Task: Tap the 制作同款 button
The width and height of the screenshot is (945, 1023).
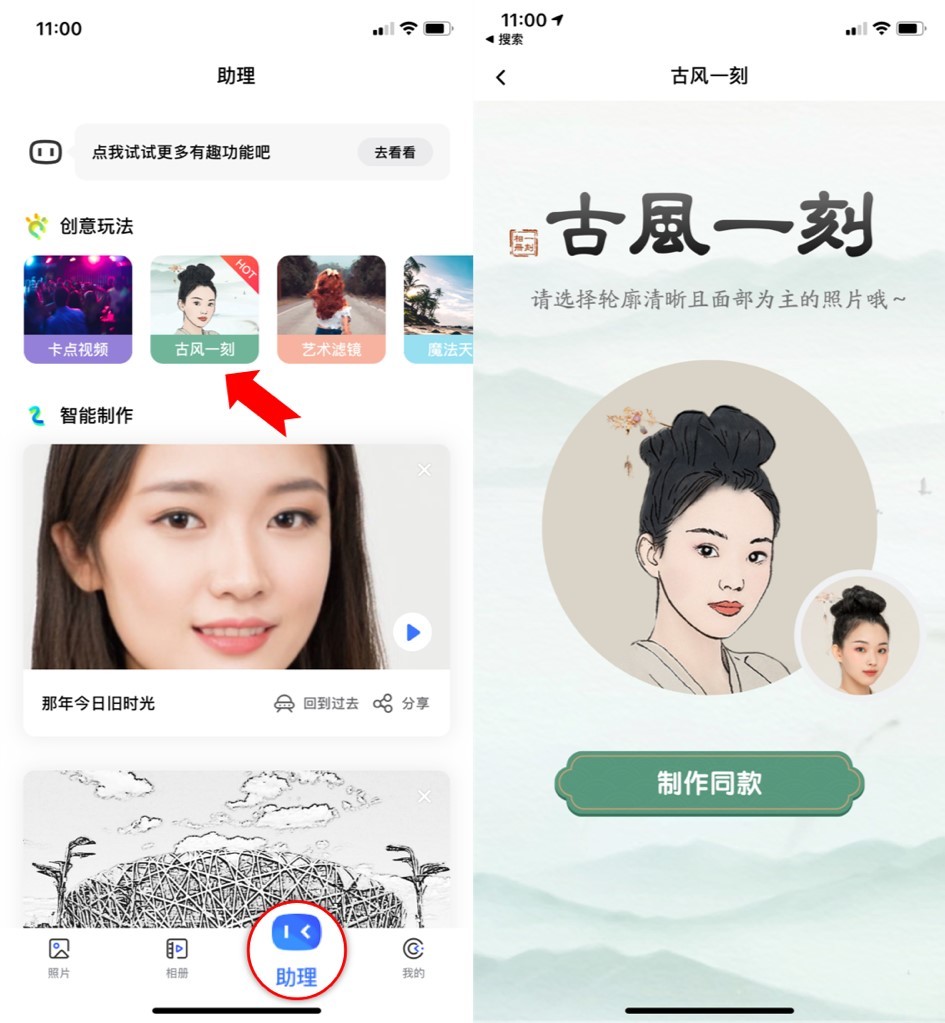Action: tap(709, 783)
